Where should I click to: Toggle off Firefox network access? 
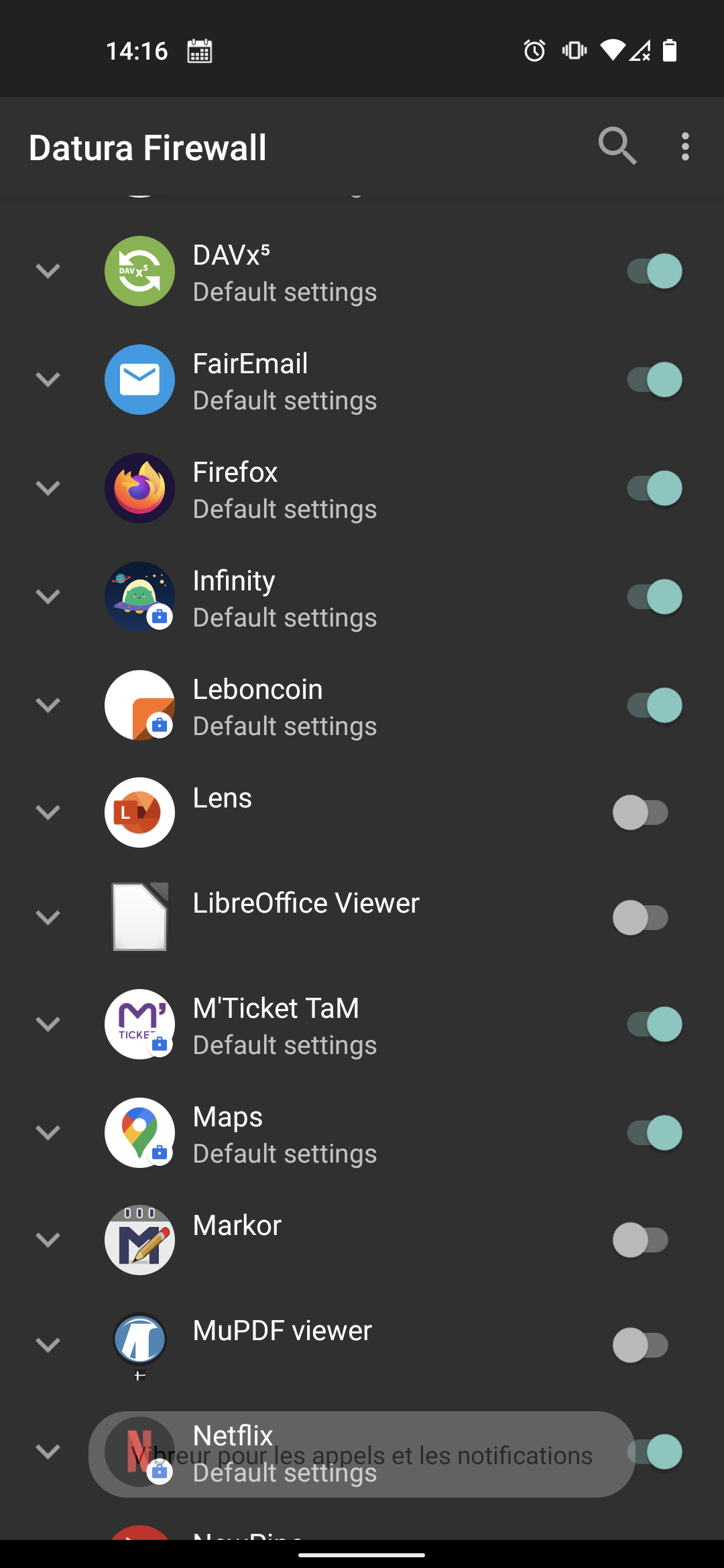[x=654, y=488]
